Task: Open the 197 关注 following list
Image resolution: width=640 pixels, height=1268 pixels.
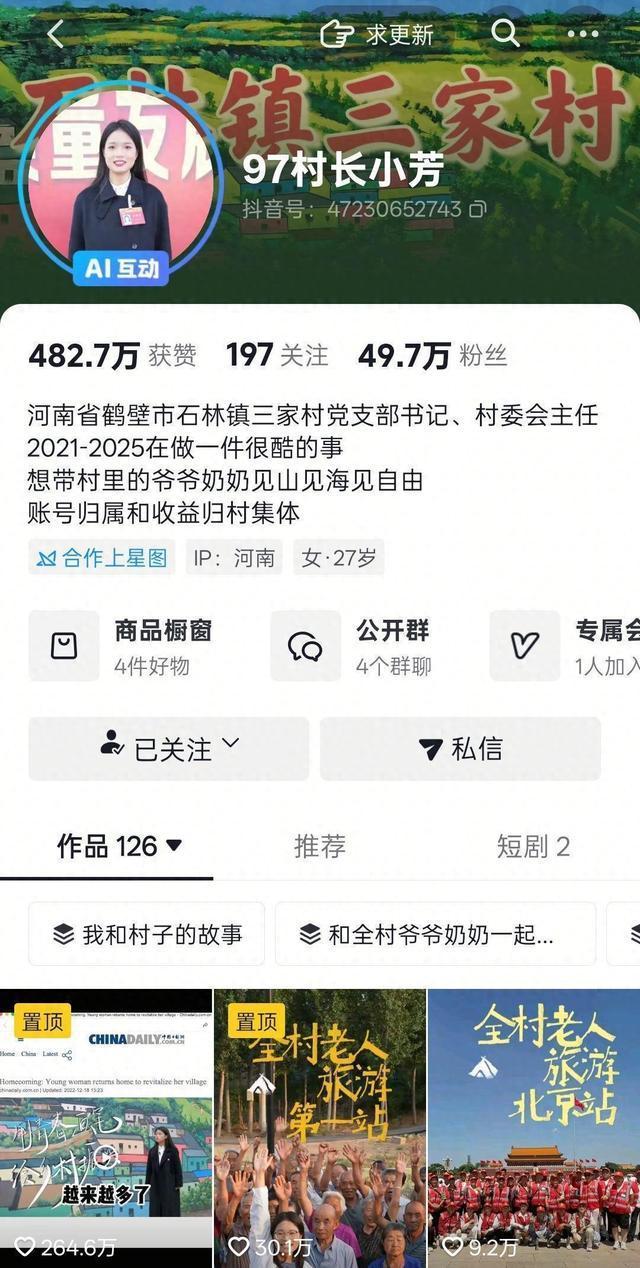Action: (x=277, y=355)
